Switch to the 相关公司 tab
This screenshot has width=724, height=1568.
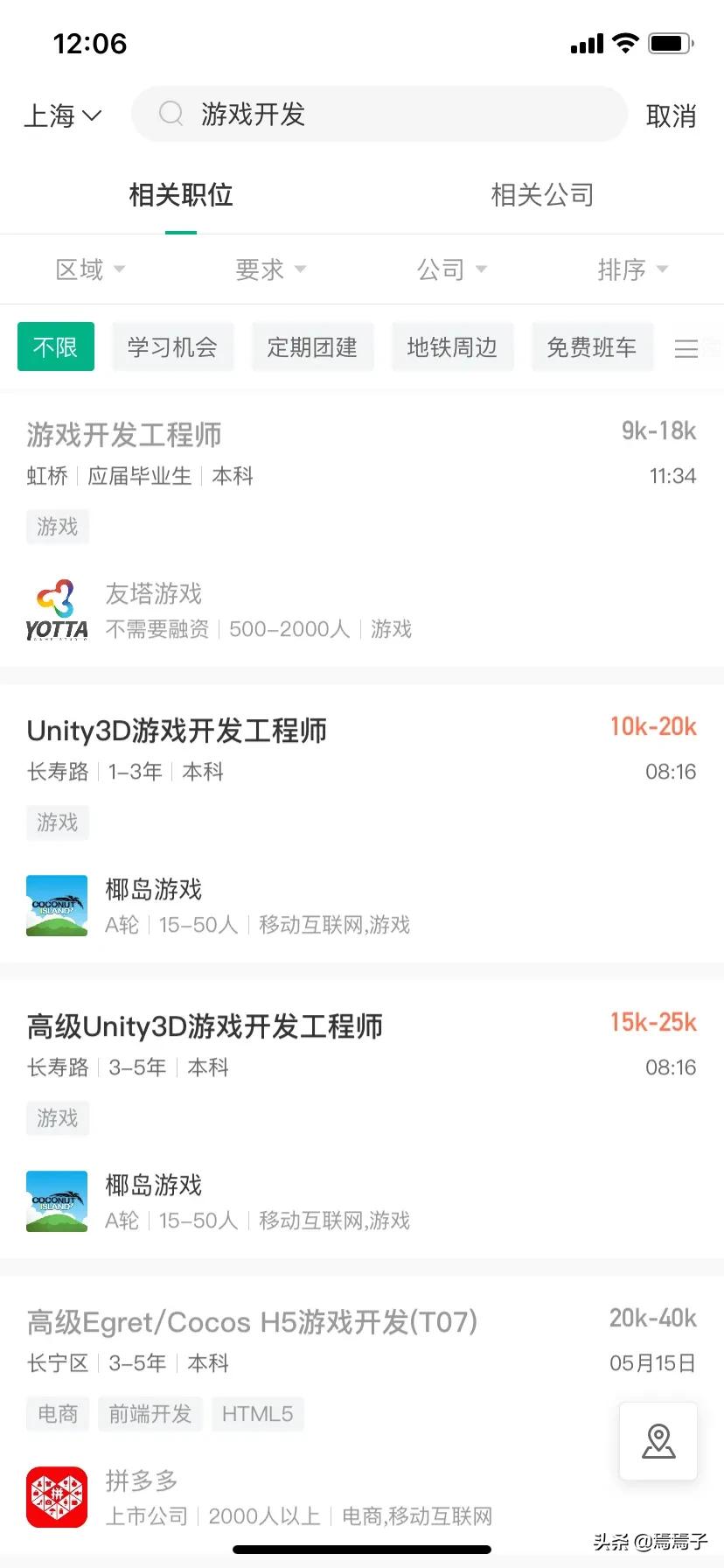(x=542, y=195)
